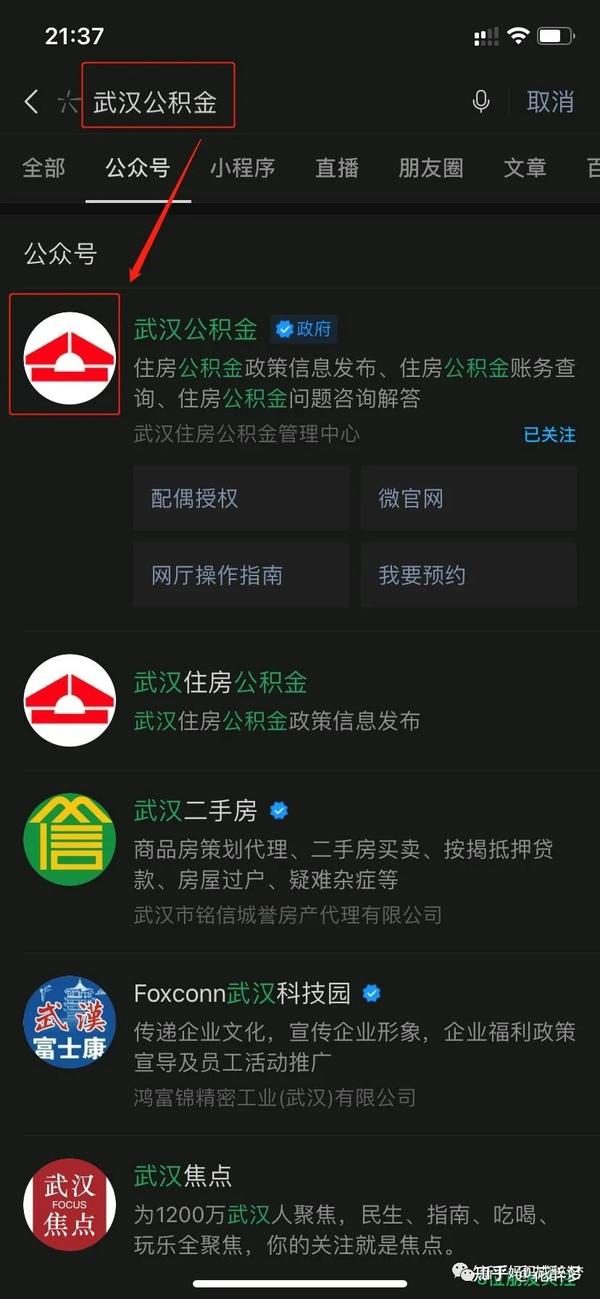
Task: Switch to the 全部 tab
Action: [44, 168]
